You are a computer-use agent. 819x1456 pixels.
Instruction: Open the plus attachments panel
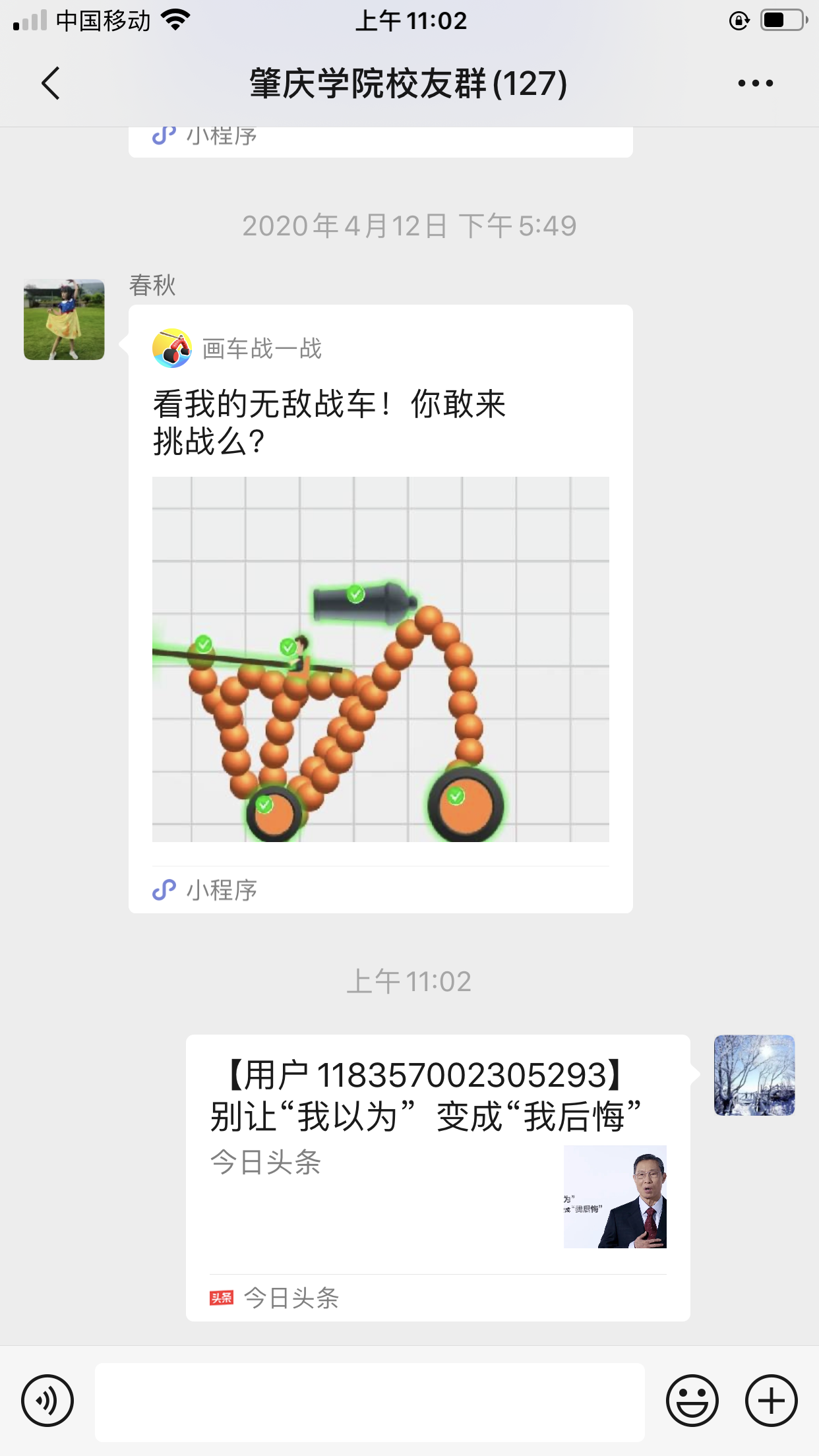point(771,1401)
